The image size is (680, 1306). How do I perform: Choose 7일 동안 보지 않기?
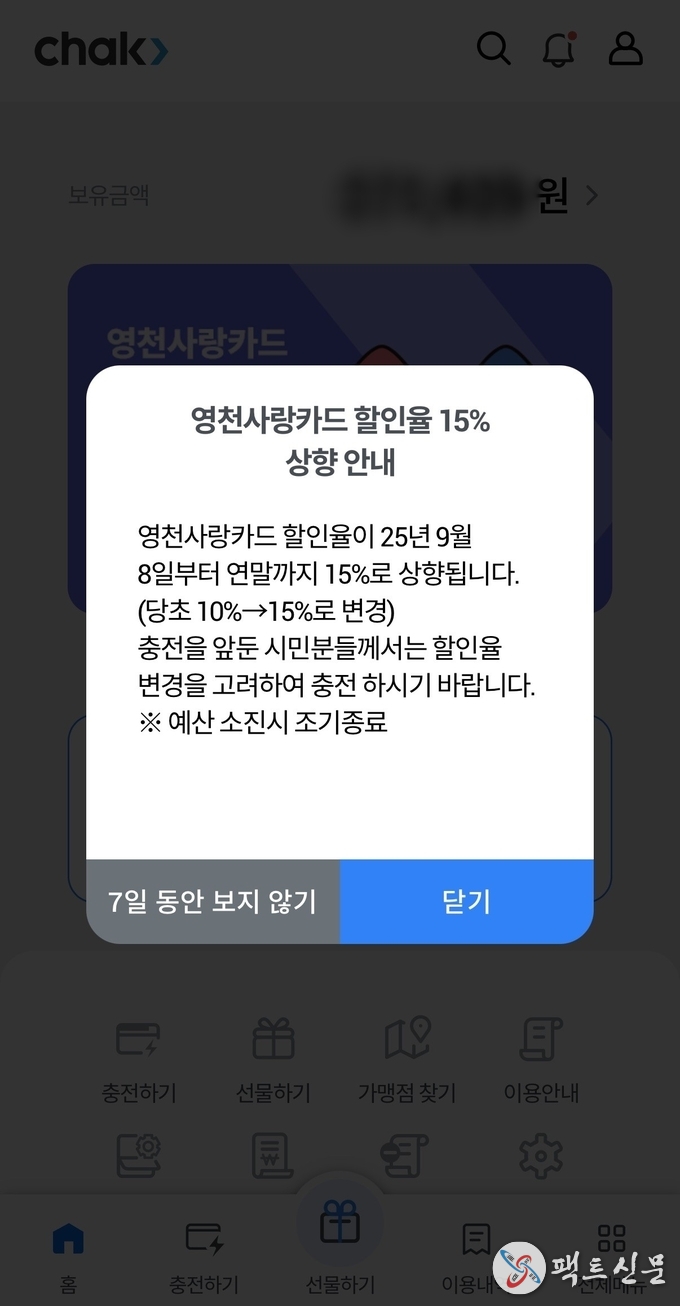(212, 902)
